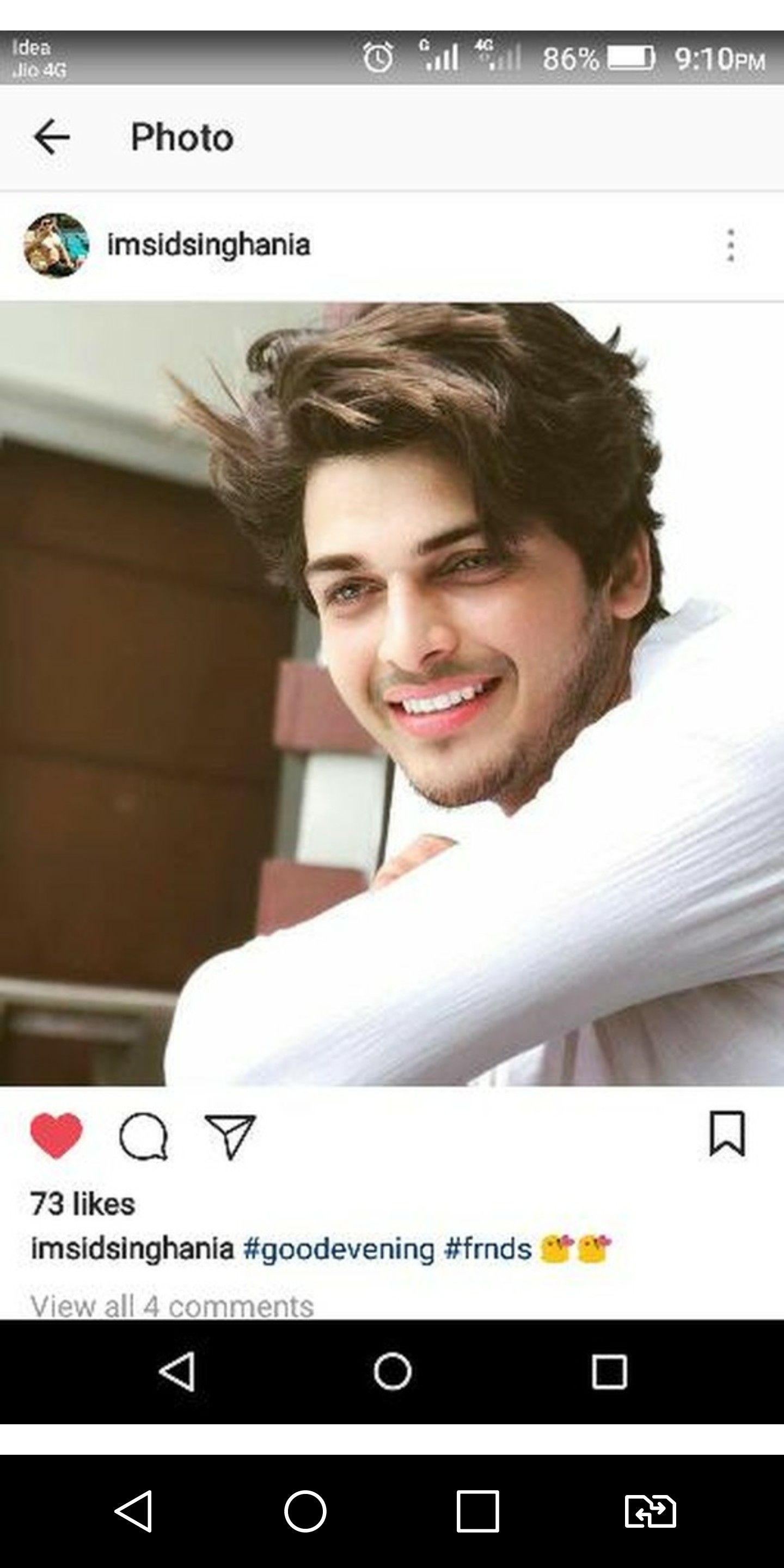784x1568 pixels.
Task: Open the post's three-dot overflow menu
Action: [x=731, y=246]
